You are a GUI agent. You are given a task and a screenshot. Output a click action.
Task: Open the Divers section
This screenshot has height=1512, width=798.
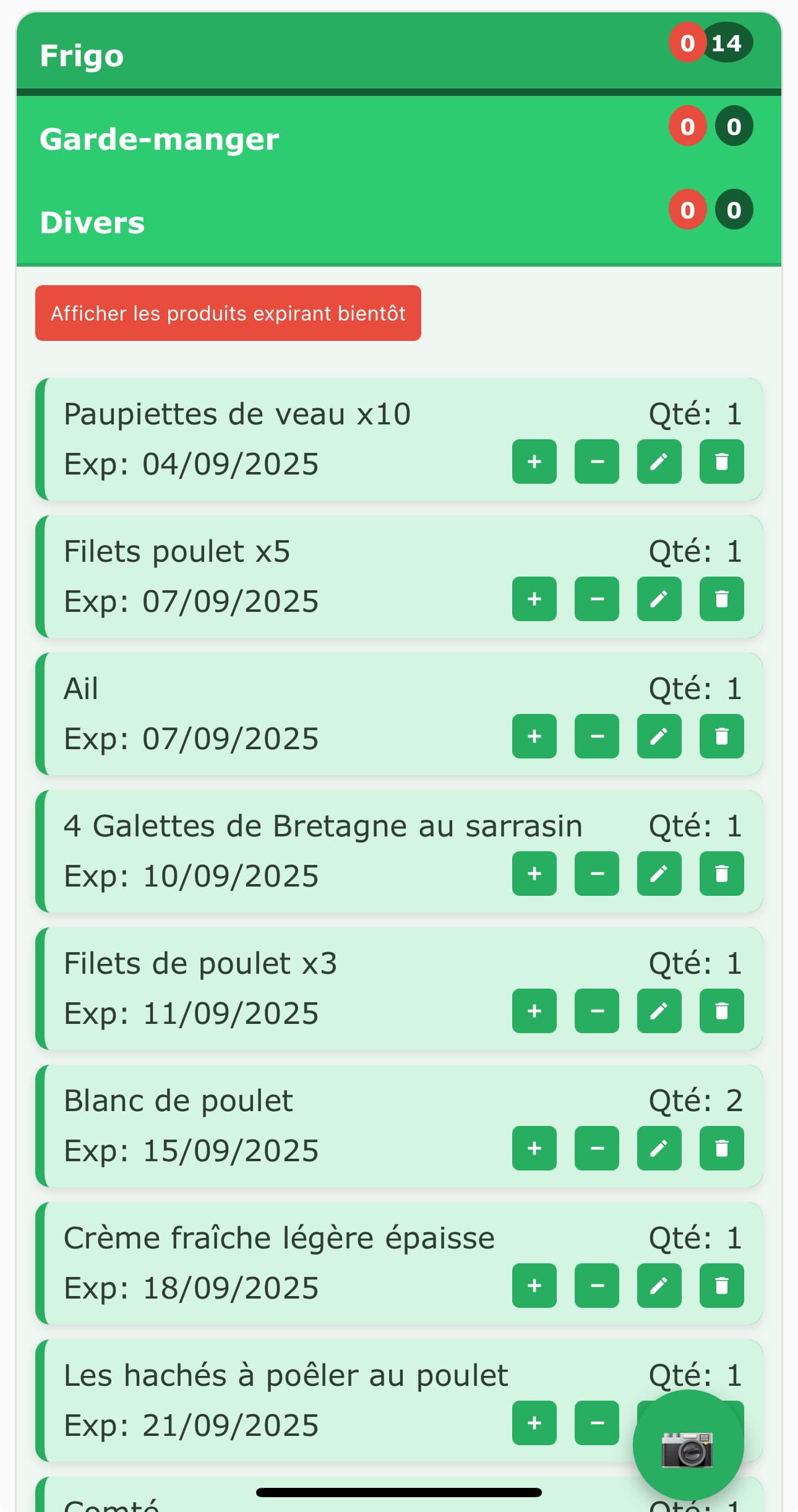(x=92, y=223)
